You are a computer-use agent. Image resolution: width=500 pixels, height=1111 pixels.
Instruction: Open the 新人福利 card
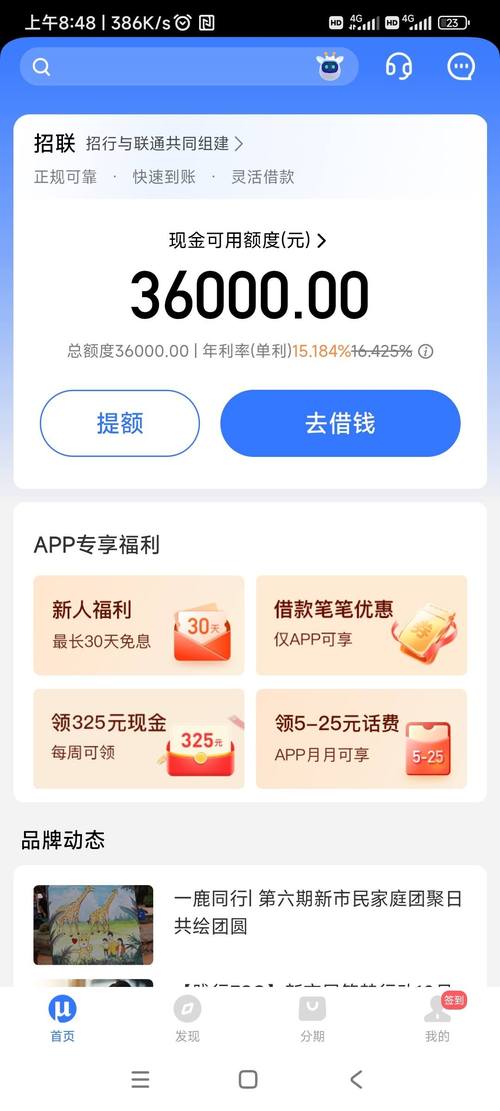pyautogui.click(x=139, y=625)
